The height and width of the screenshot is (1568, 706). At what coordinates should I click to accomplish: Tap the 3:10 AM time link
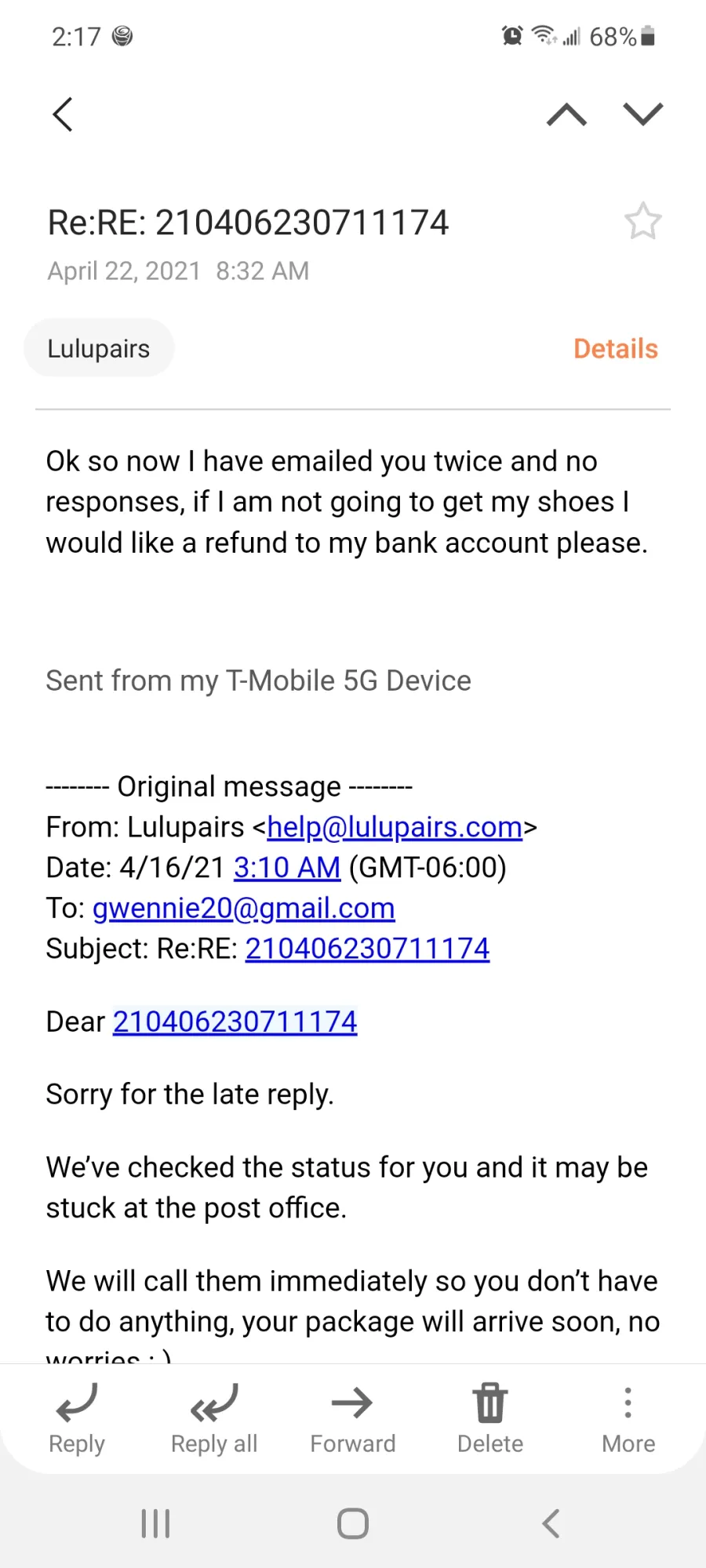point(287,868)
